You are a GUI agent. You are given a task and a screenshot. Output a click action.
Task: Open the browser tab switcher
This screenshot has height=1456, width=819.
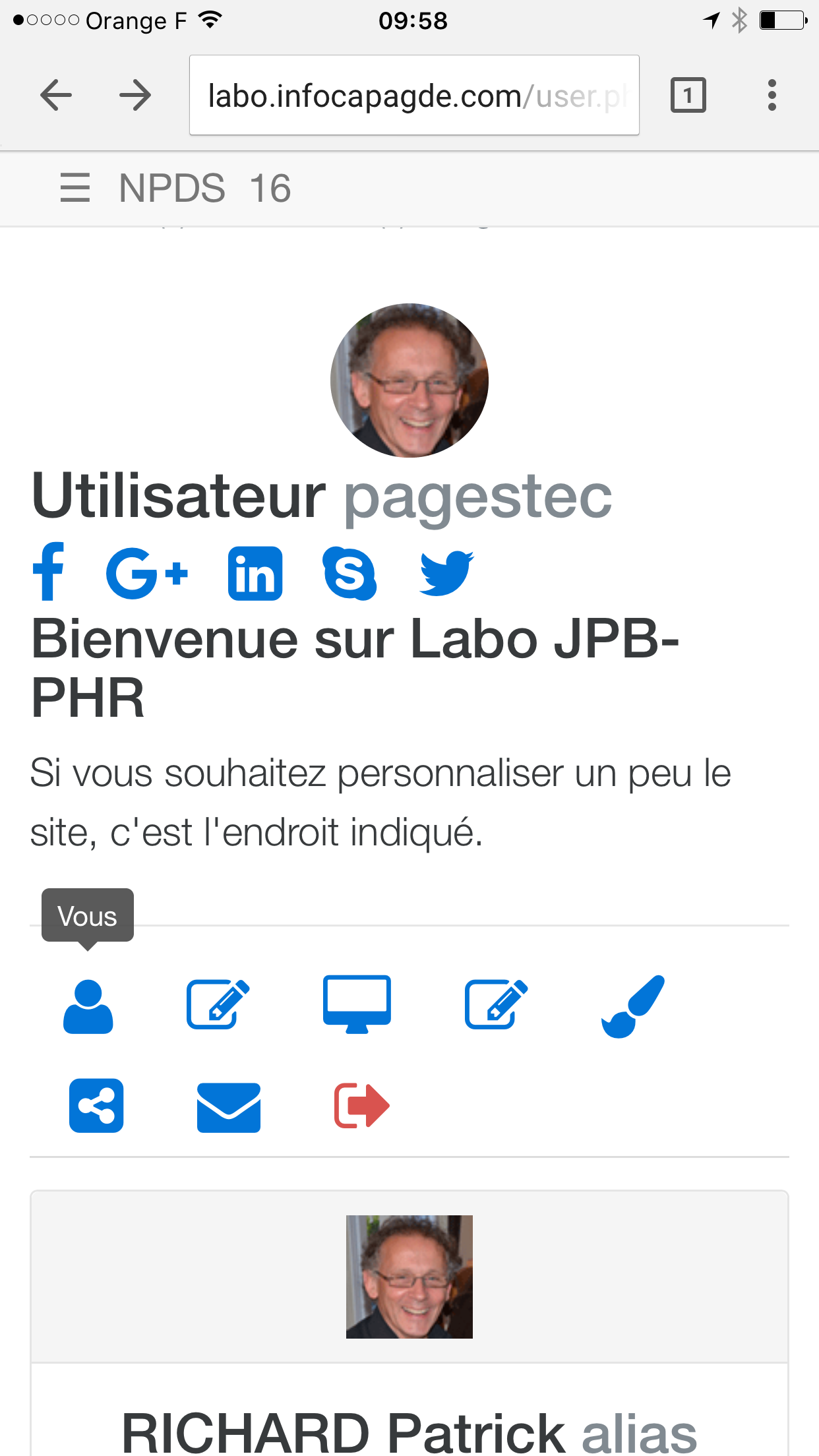tap(688, 96)
